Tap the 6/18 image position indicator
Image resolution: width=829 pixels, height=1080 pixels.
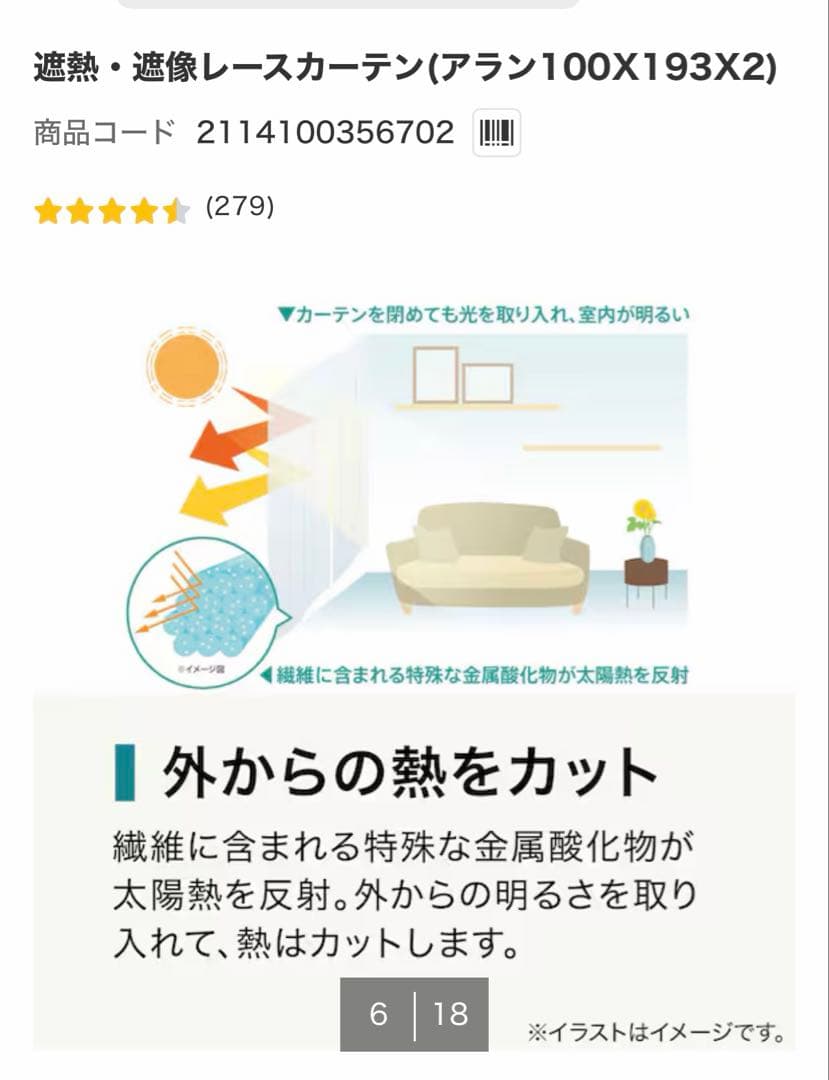[x=414, y=1013]
